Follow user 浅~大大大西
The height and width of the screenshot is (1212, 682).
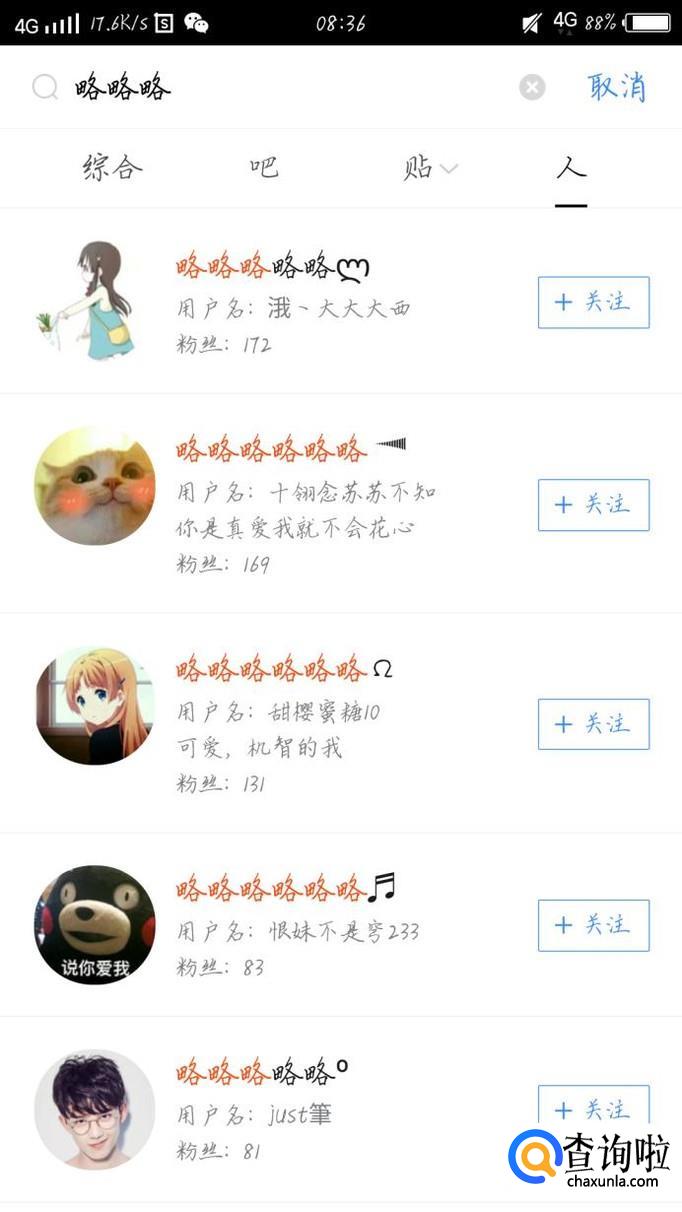tap(593, 302)
